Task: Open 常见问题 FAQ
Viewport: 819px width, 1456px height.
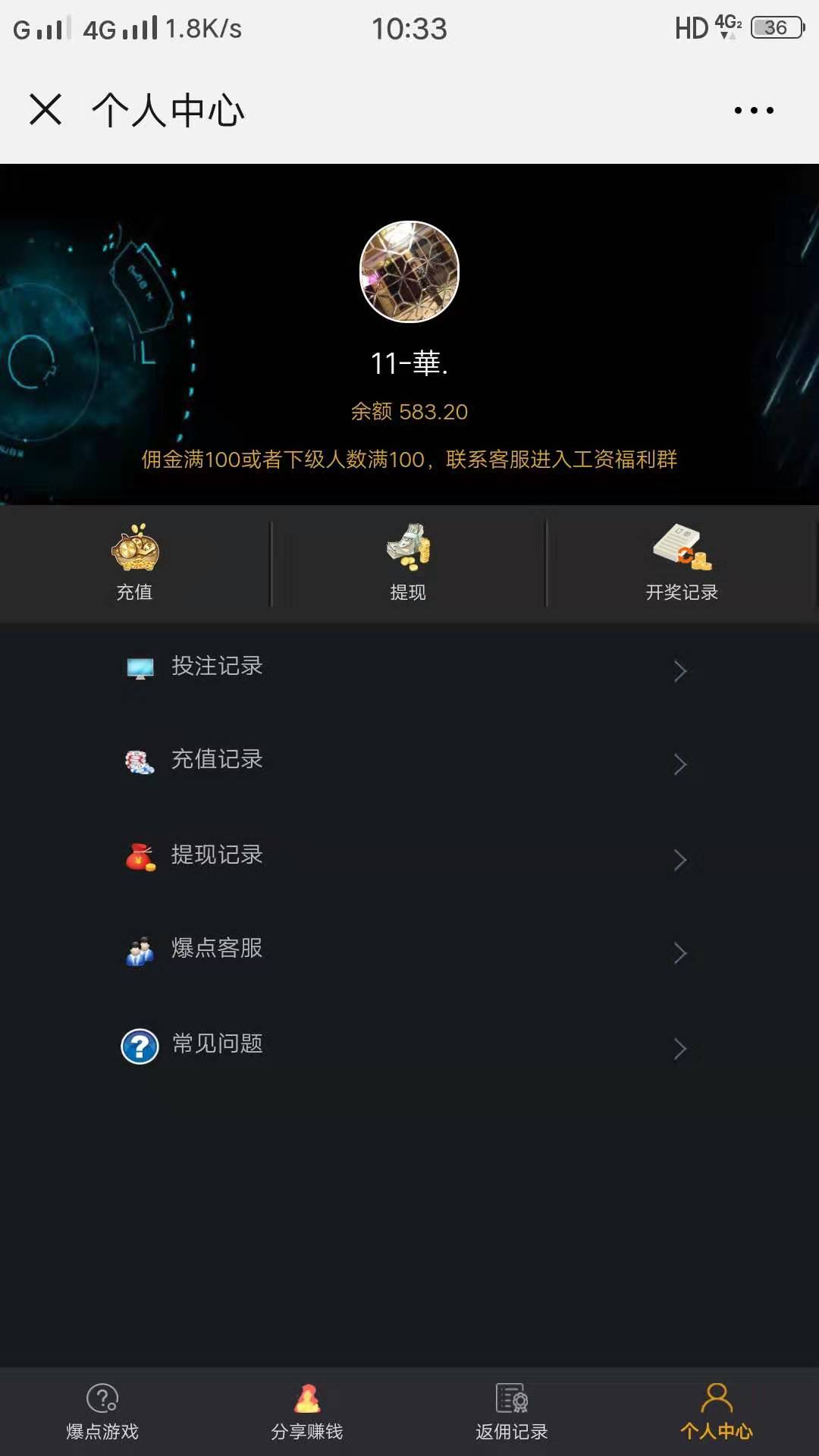Action: (408, 1045)
